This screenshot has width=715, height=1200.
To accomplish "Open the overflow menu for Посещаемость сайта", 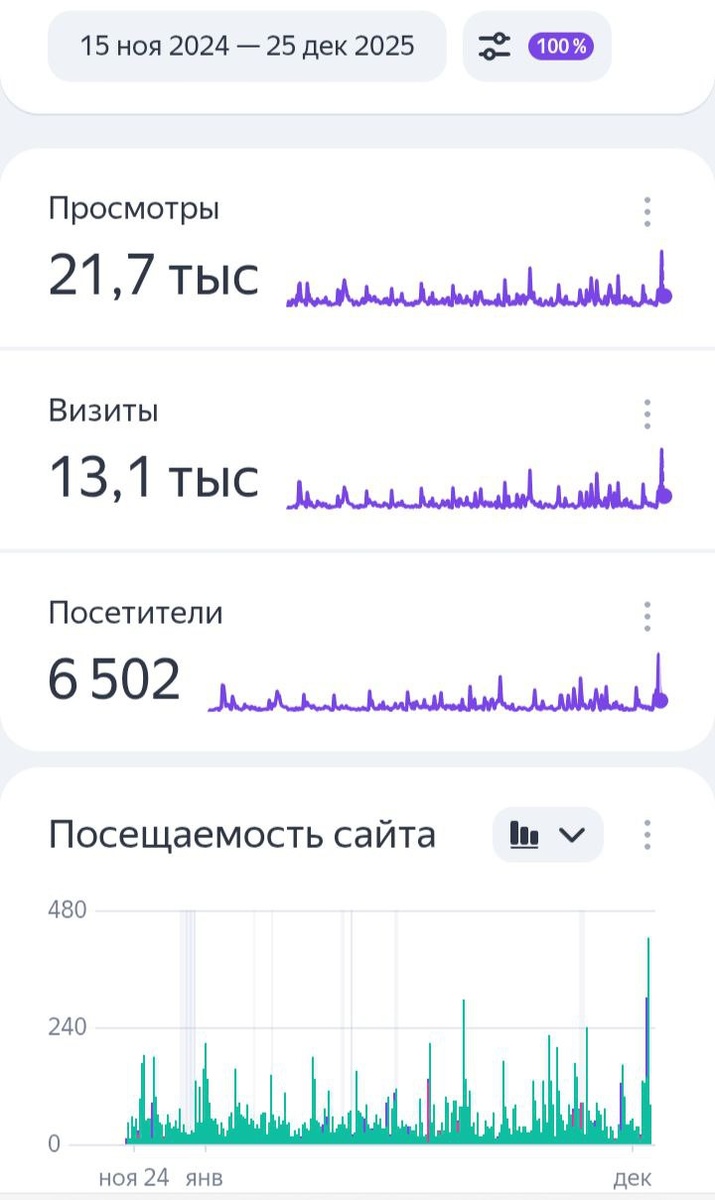I will point(648,835).
